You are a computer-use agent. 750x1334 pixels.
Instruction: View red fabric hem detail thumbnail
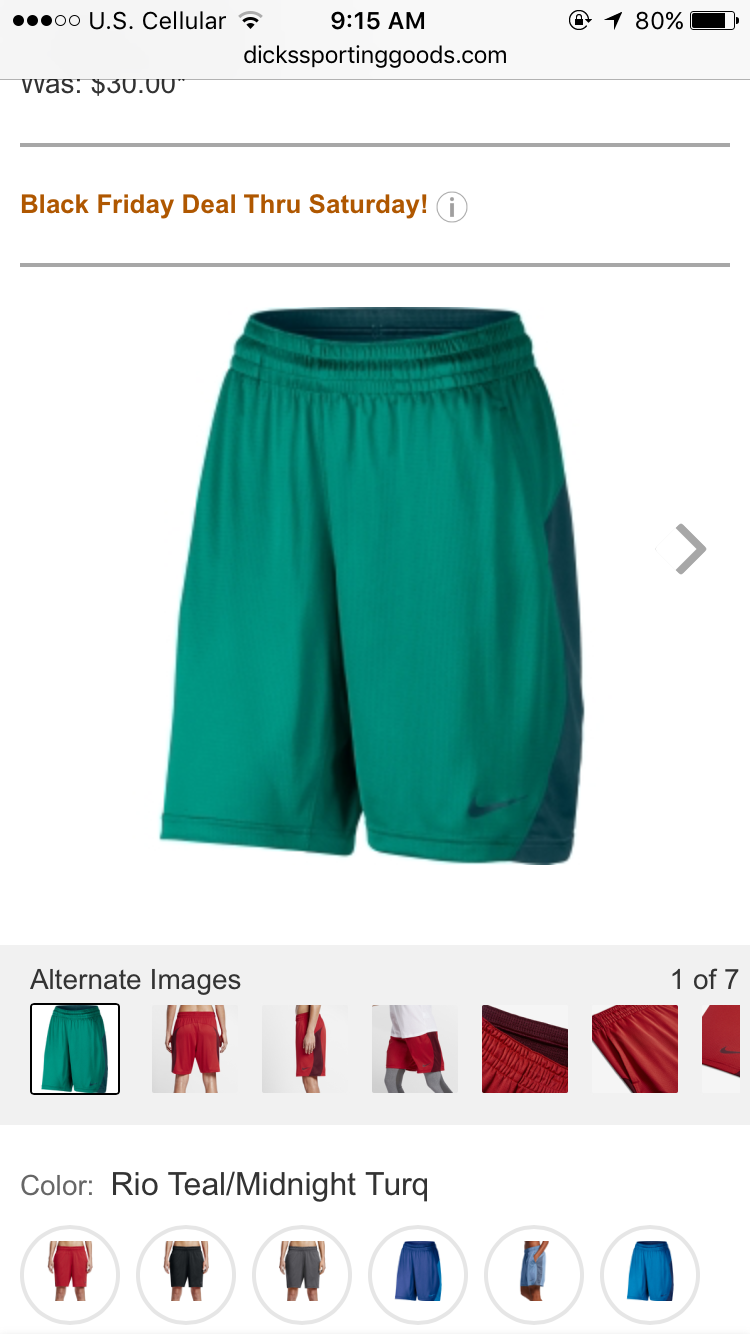(634, 1049)
